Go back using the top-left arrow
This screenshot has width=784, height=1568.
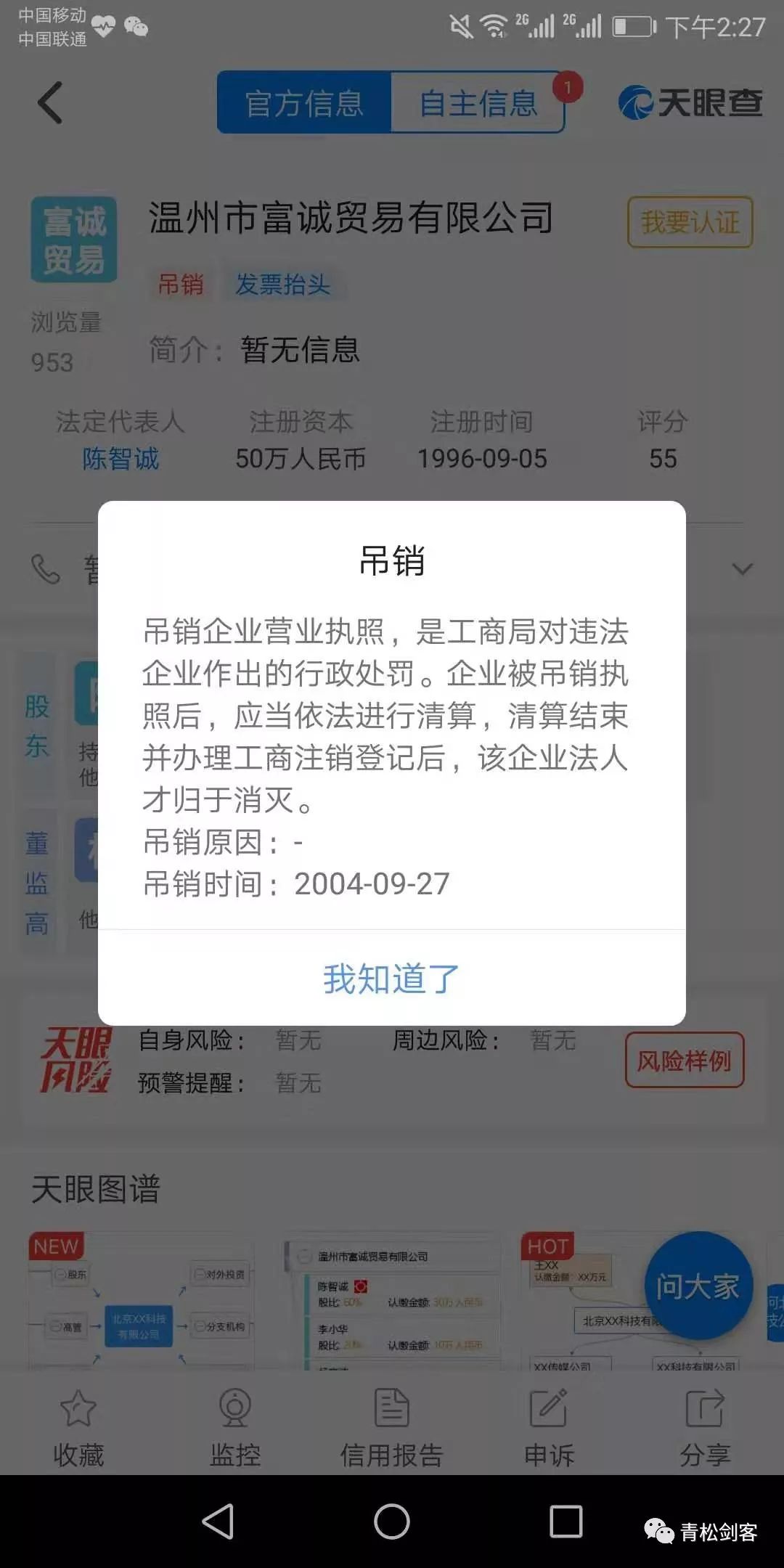(50, 103)
